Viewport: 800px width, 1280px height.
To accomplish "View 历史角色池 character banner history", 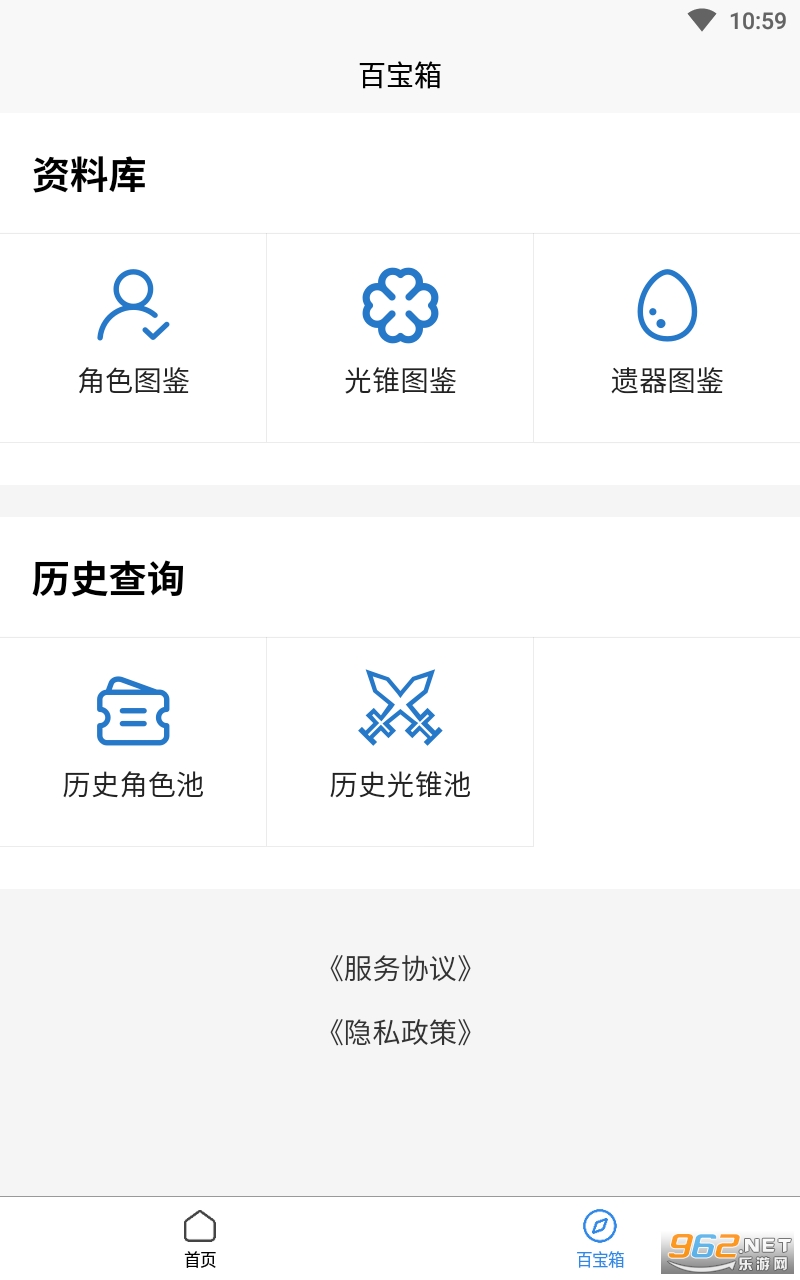I will click(133, 741).
